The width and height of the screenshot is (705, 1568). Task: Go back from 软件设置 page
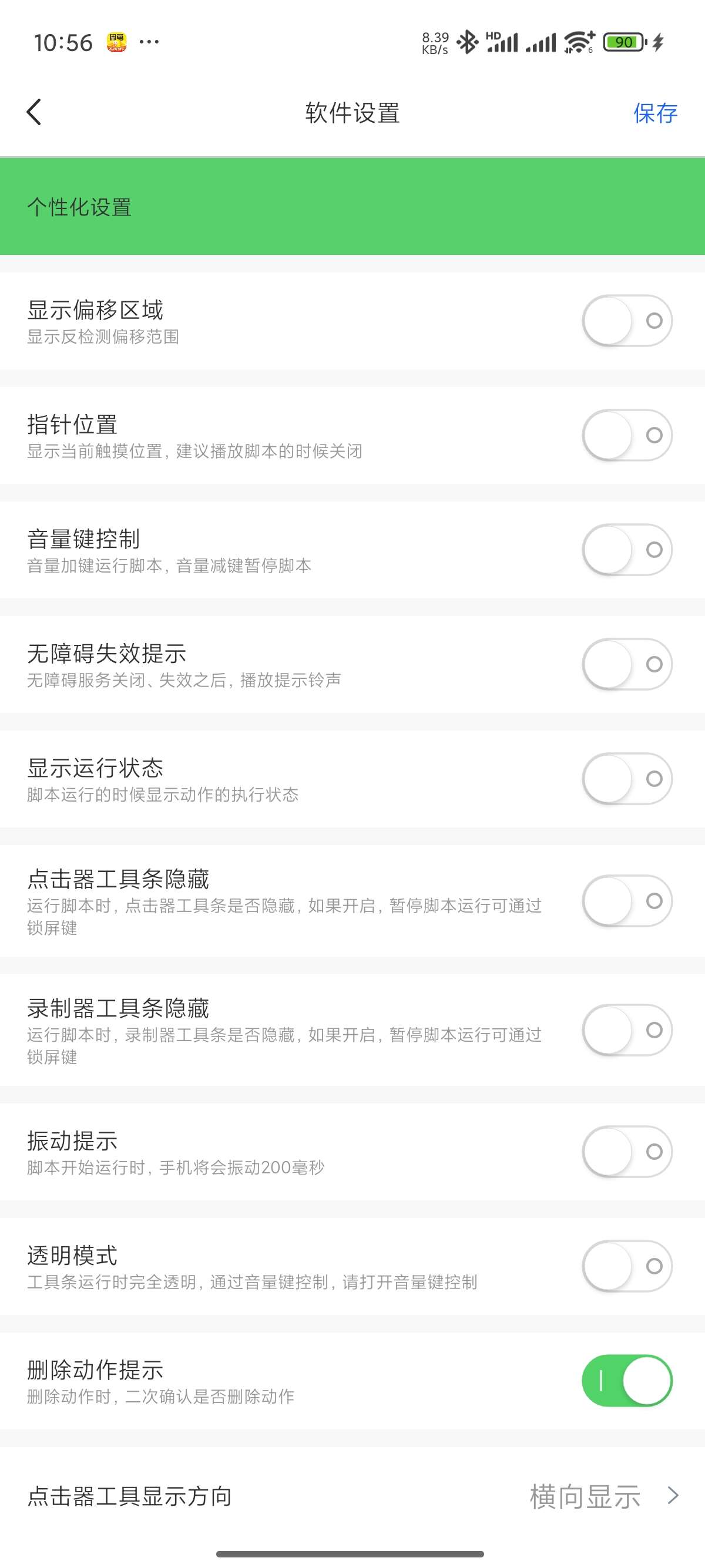click(34, 112)
